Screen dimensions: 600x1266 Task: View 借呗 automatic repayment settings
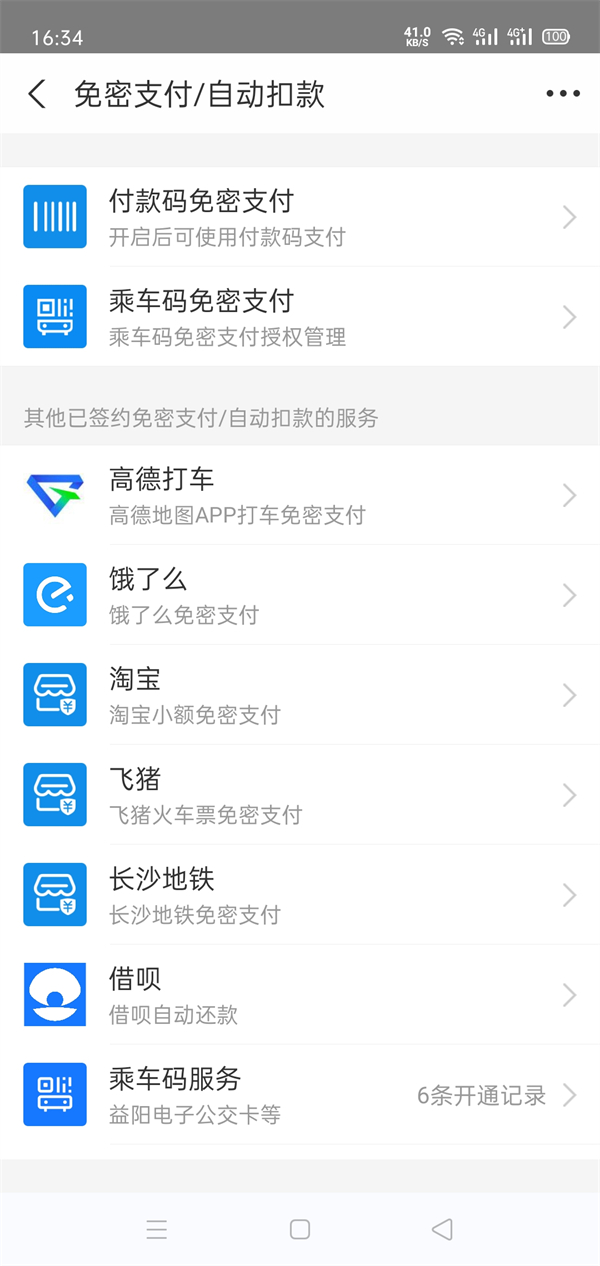coord(300,995)
